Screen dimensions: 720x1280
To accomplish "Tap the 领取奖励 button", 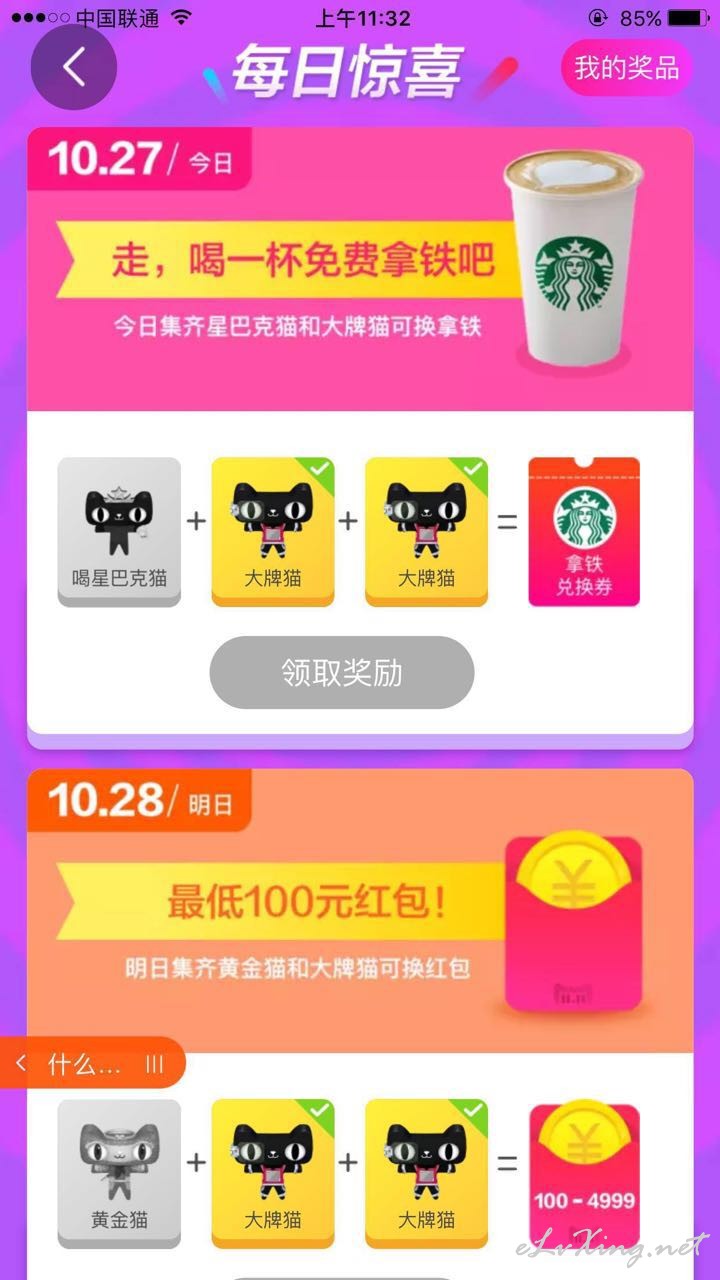I will [341, 673].
